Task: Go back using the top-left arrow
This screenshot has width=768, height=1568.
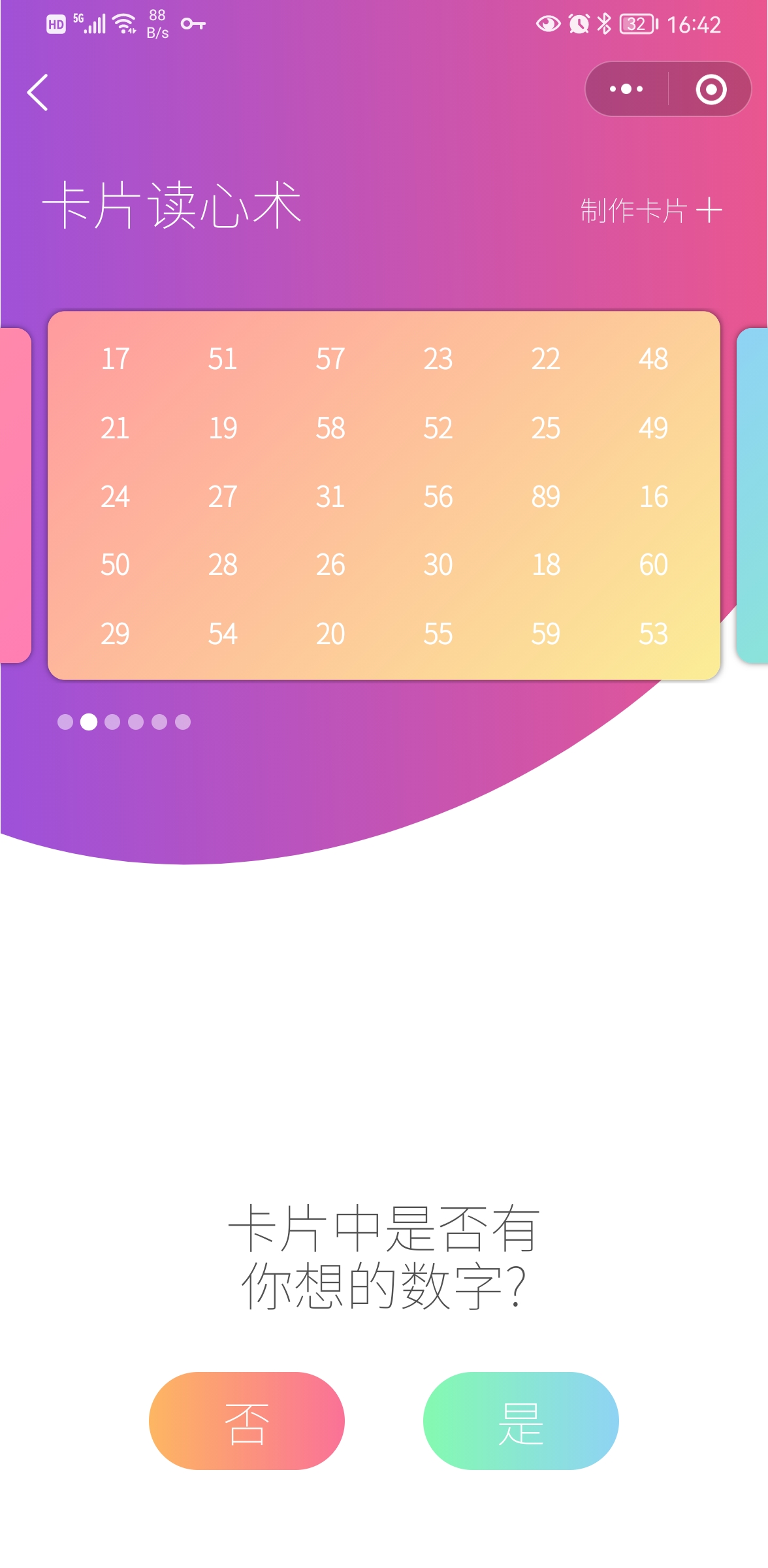Action: (x=38, y=92)
